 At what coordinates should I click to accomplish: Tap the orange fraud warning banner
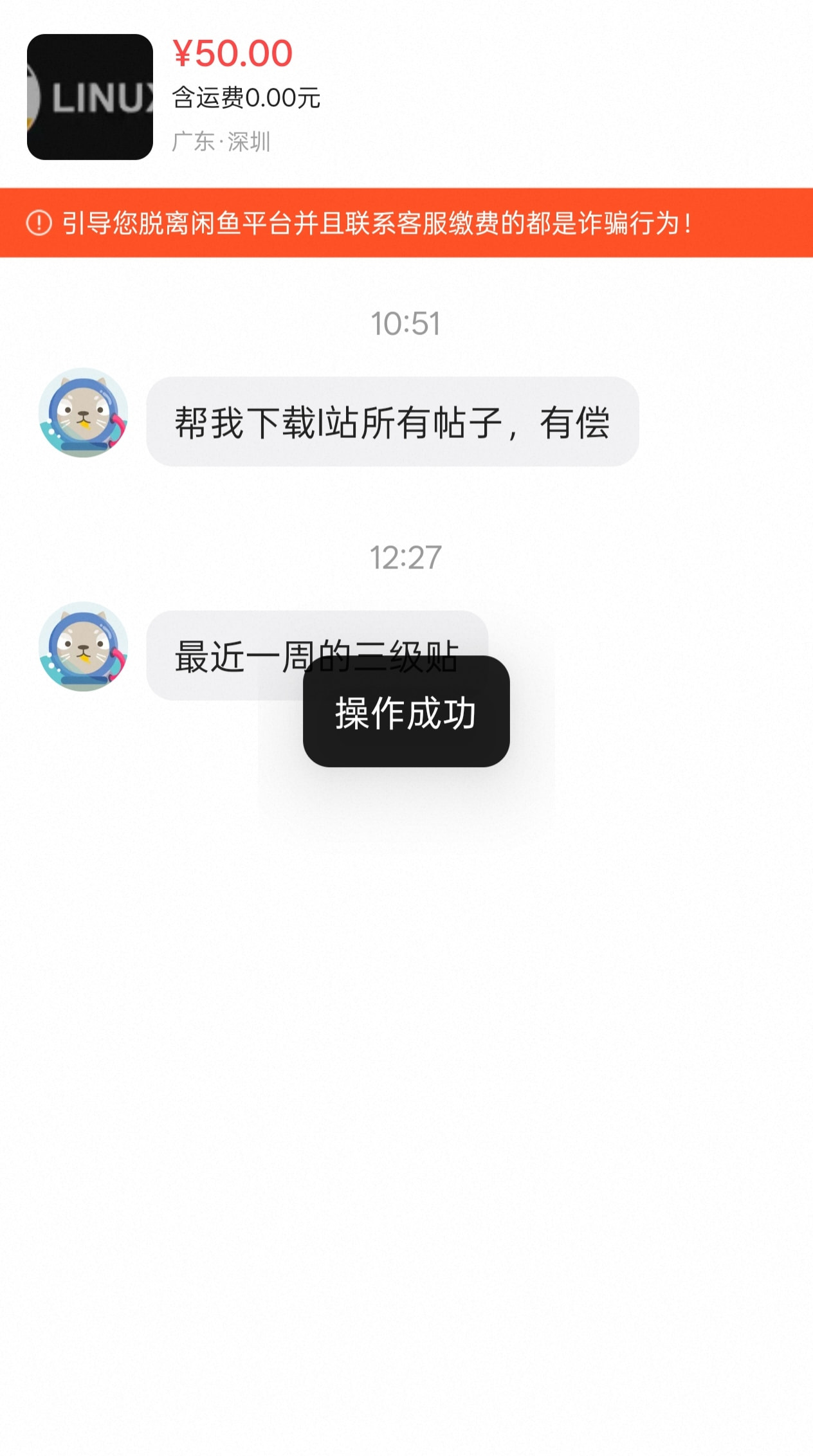point(406,223)
